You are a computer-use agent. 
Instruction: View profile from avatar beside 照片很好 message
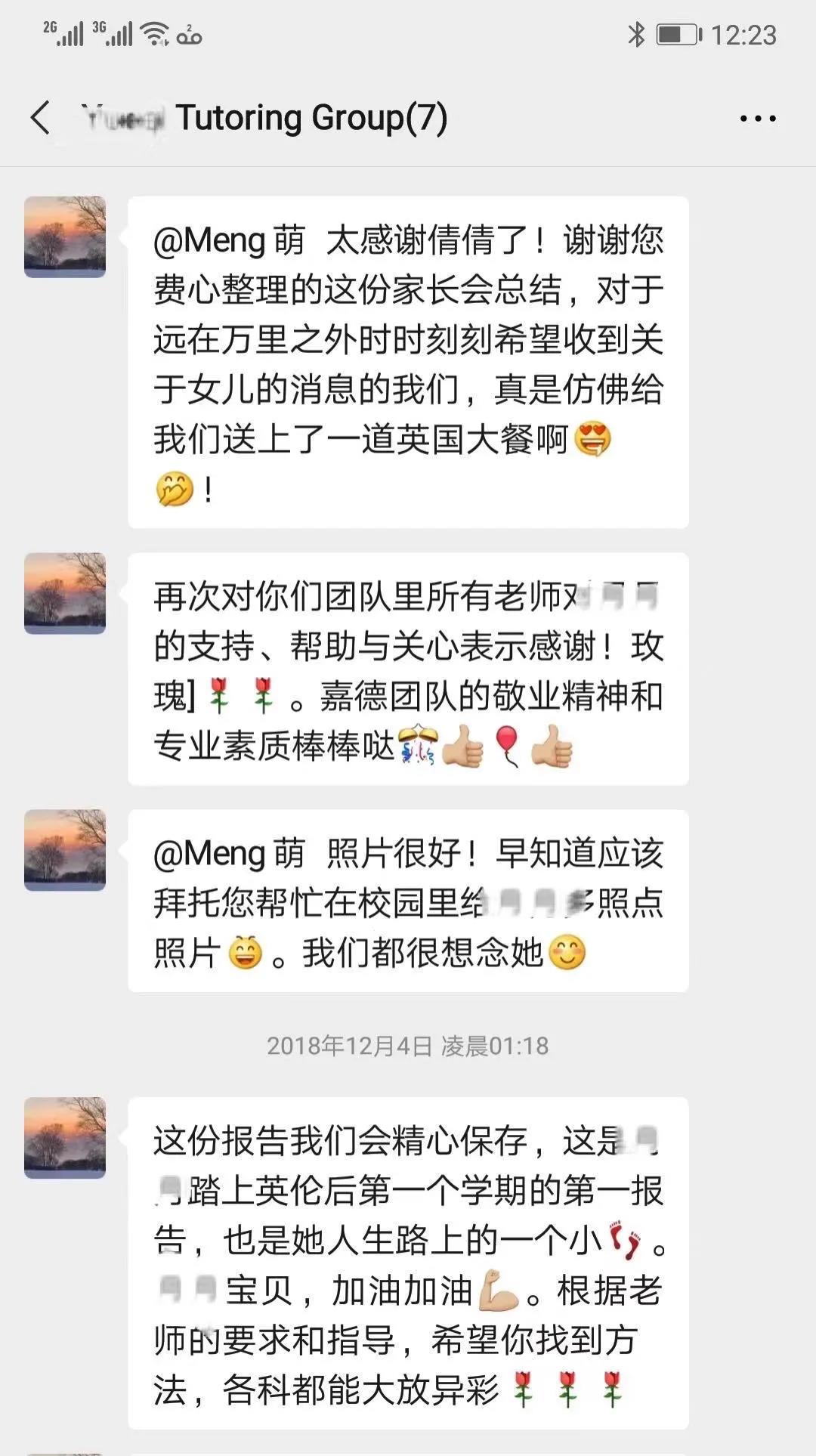[x=65, y=850]
